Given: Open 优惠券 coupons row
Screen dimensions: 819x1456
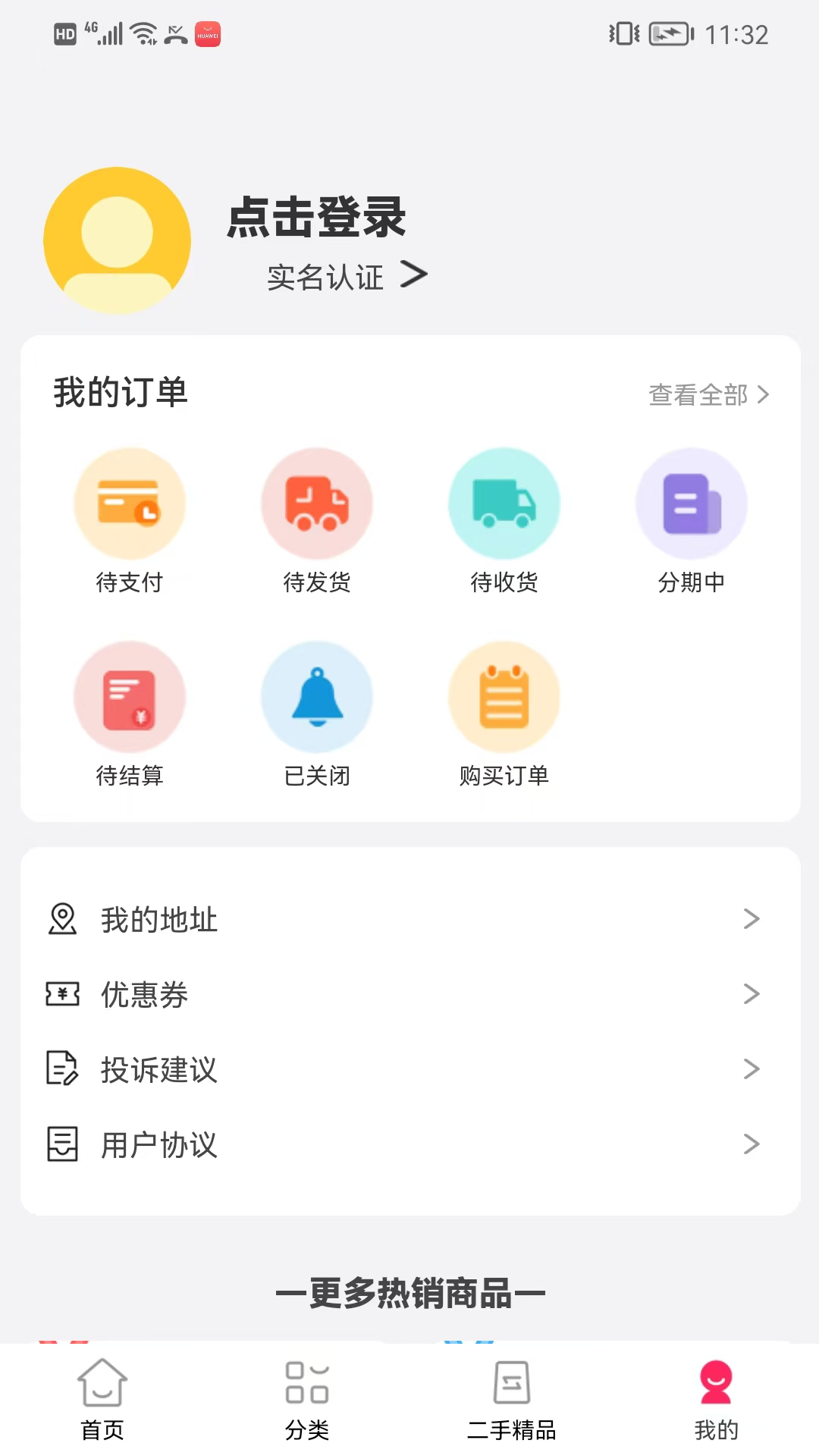Looking at the screenshot, I should tap(409, 994).
